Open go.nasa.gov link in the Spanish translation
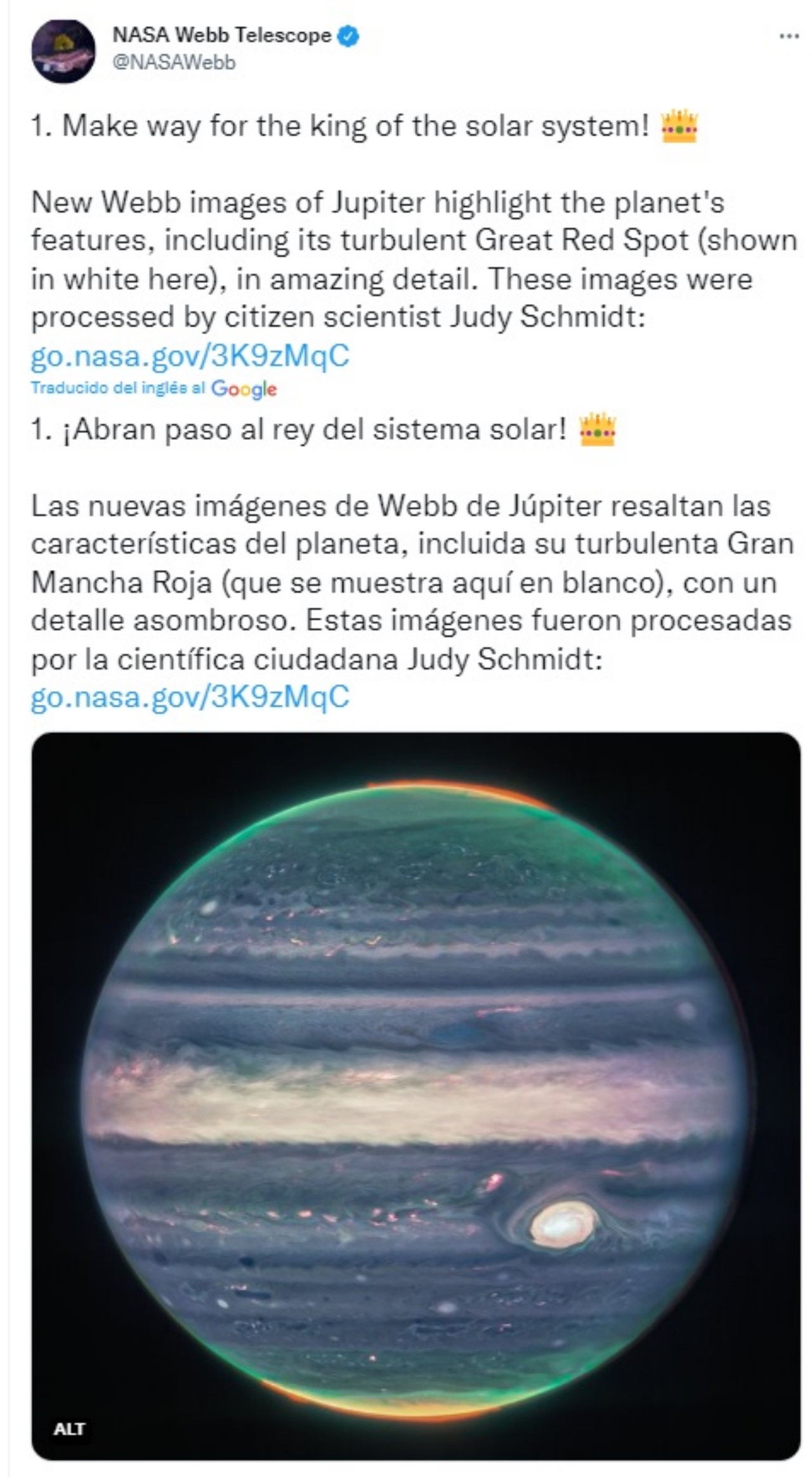The image size is (812, 1477). click(190, 697)
